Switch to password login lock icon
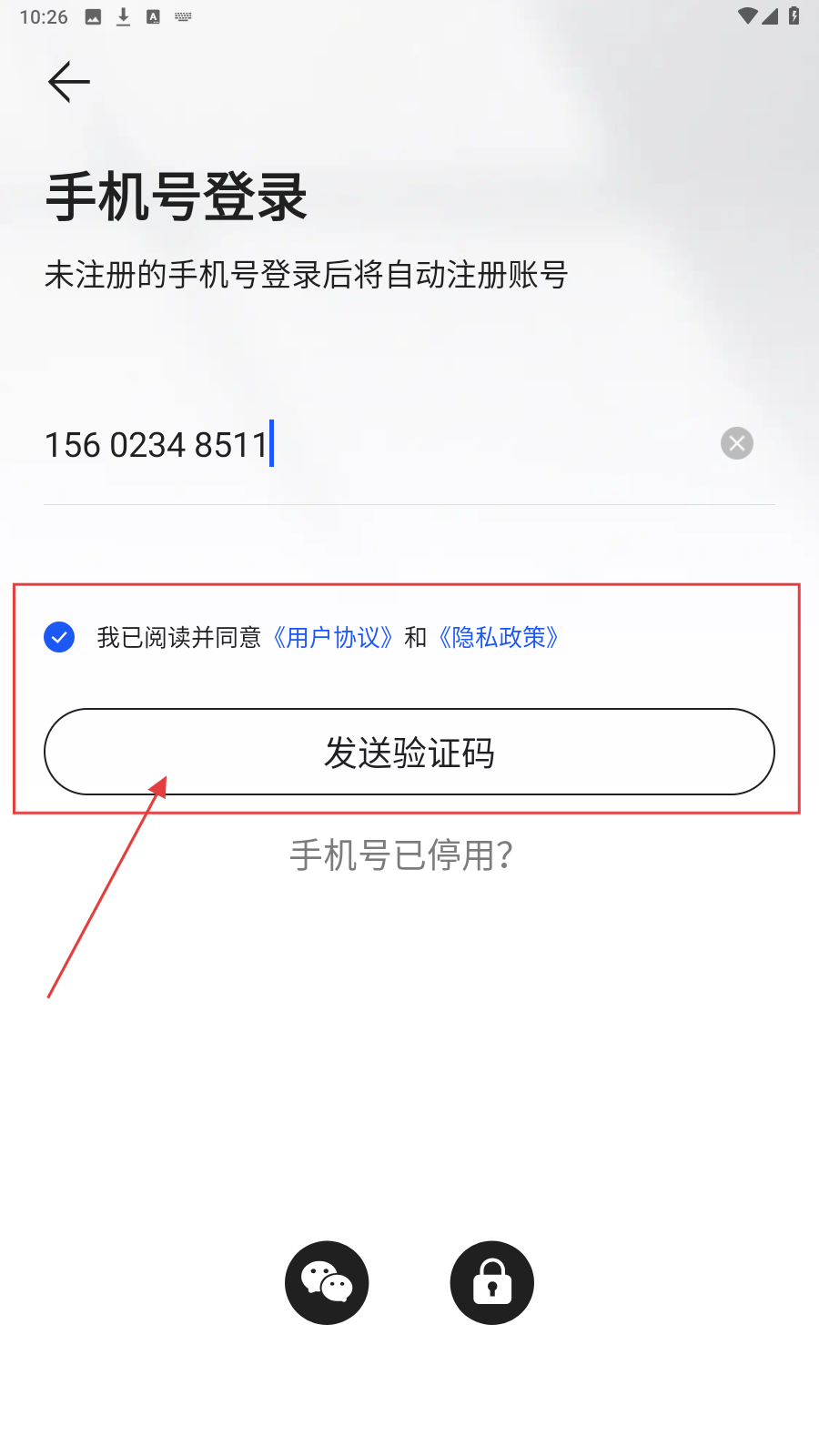This screenshot has width=819, height=1456. click(492, 1282)
